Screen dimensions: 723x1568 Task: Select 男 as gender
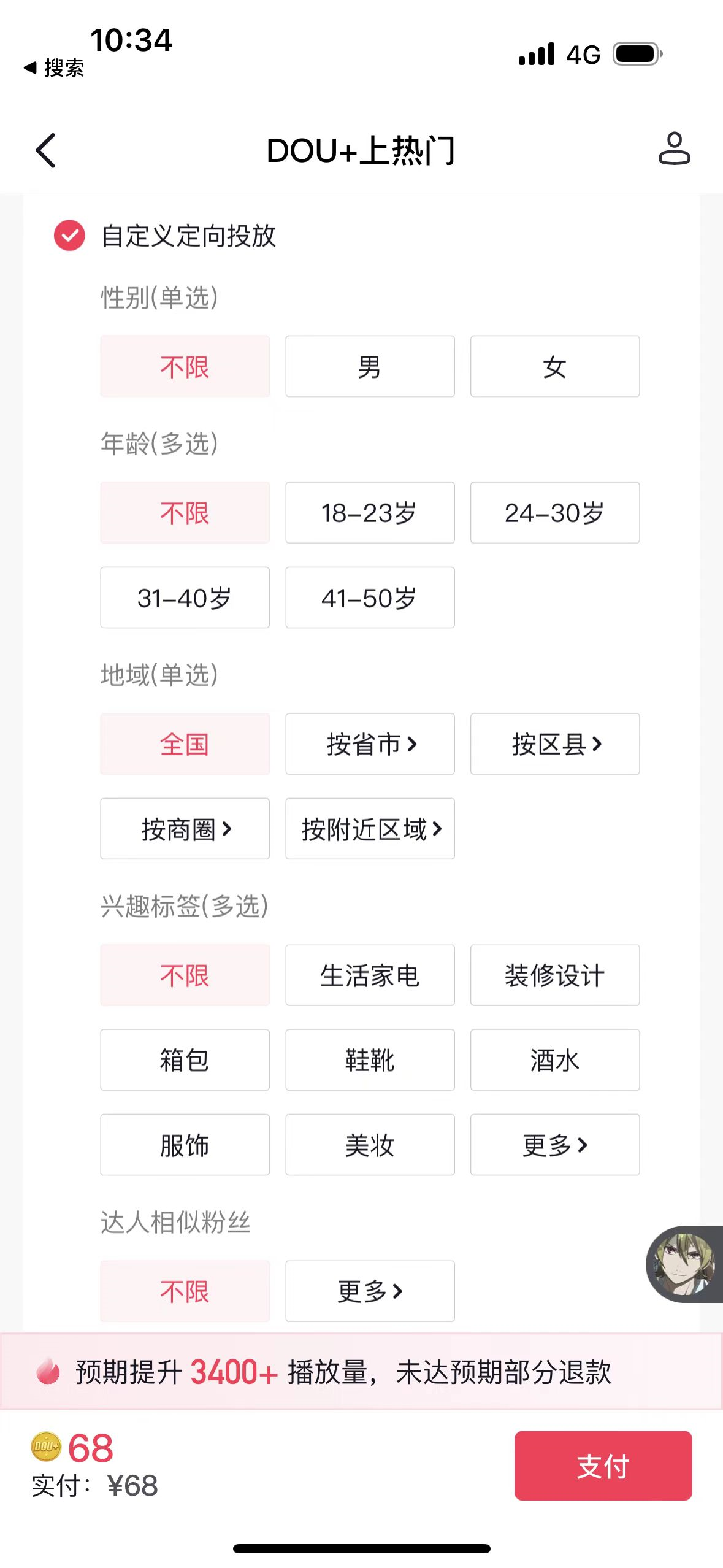[370, 366]
